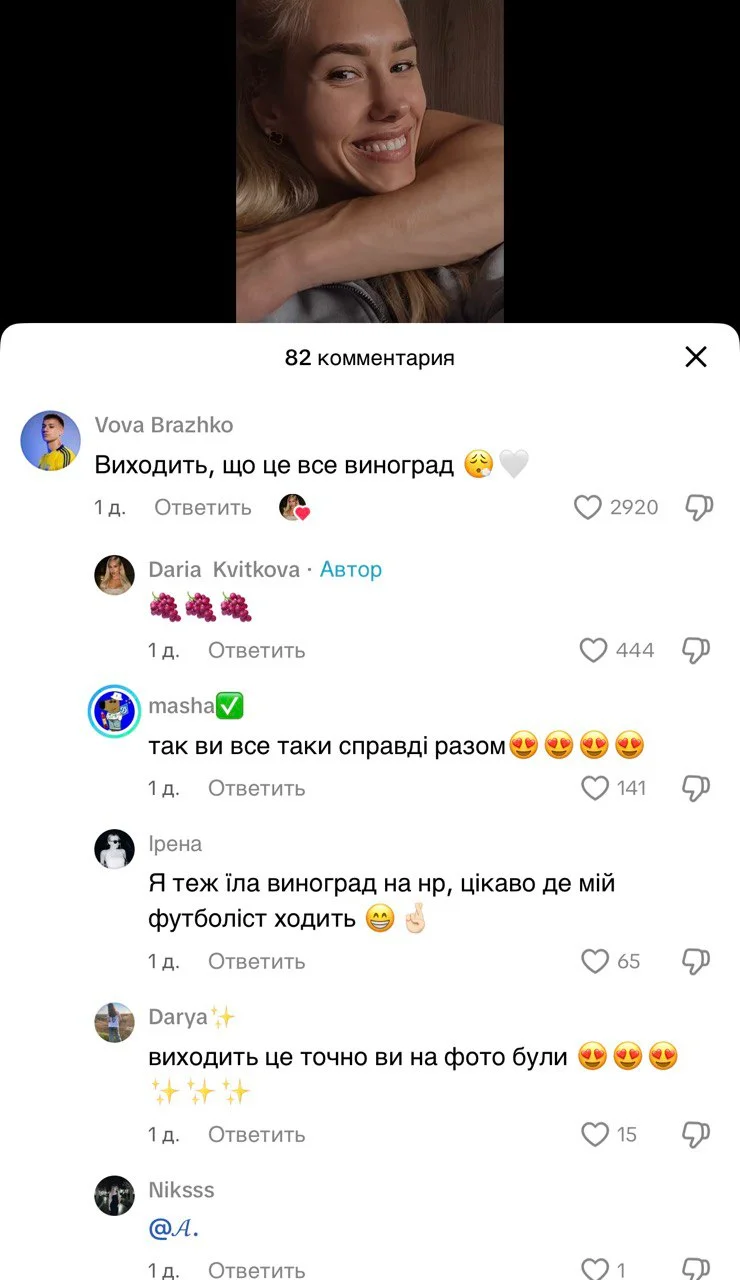740x1280 pixels.
Task: Reply to Darya's comment
Action: (256, 1134)
